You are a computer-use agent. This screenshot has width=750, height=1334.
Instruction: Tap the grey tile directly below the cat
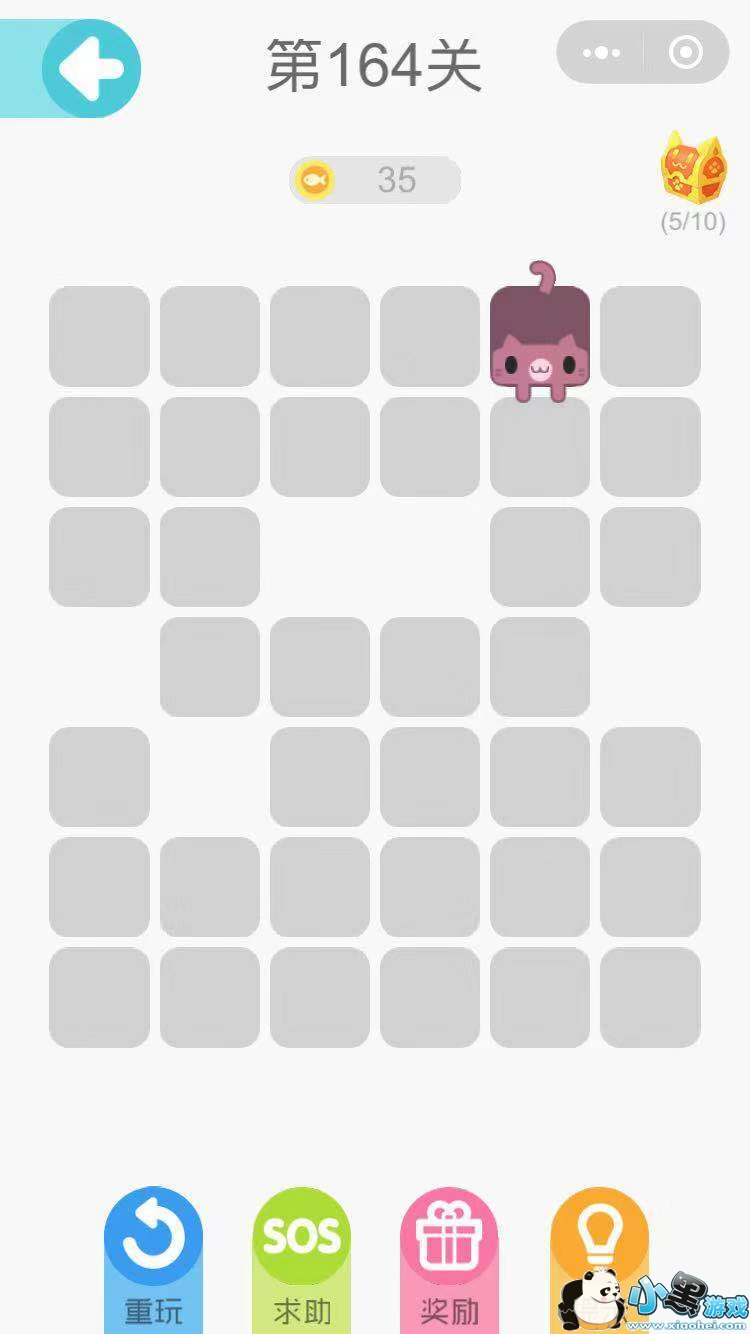tap(540, 447)
